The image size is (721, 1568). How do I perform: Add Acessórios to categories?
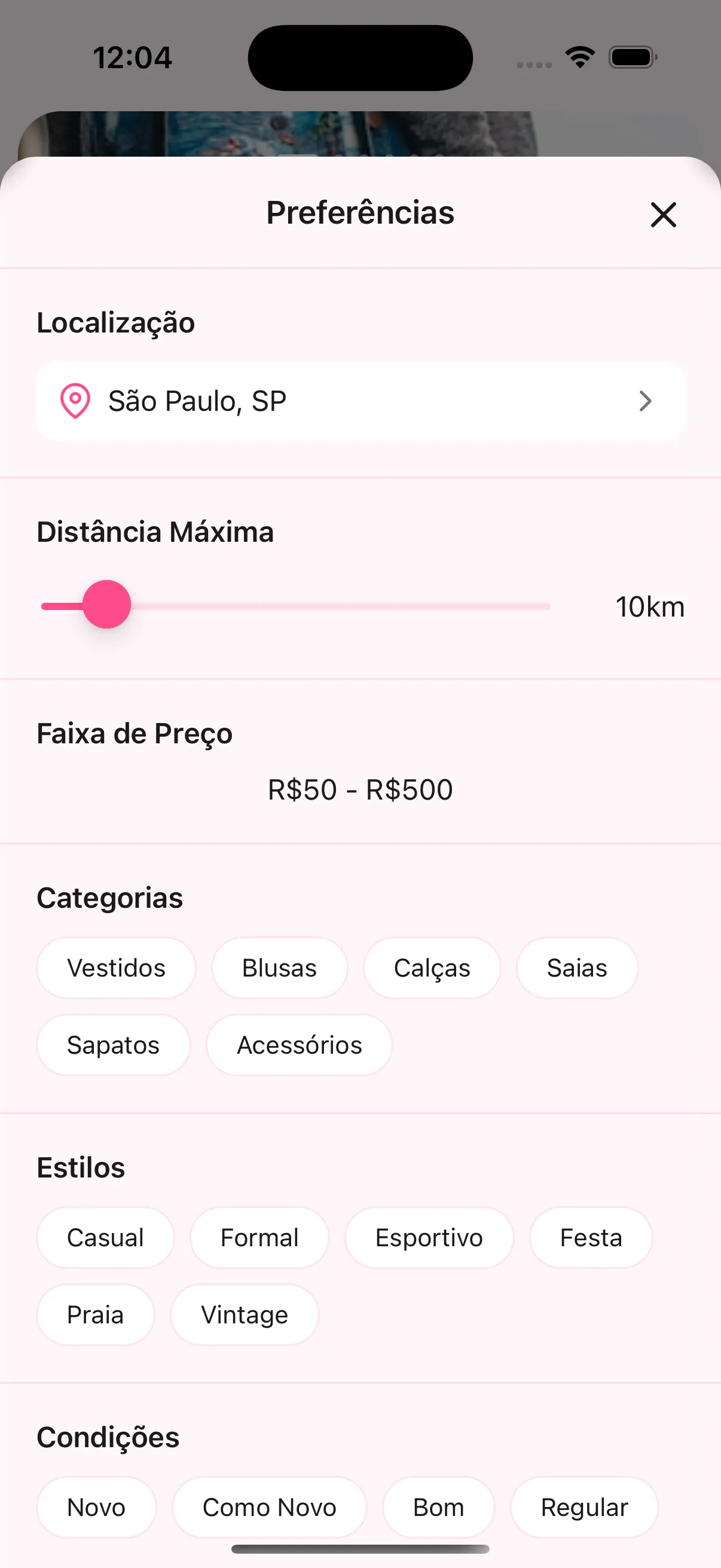coord(300,1045)
